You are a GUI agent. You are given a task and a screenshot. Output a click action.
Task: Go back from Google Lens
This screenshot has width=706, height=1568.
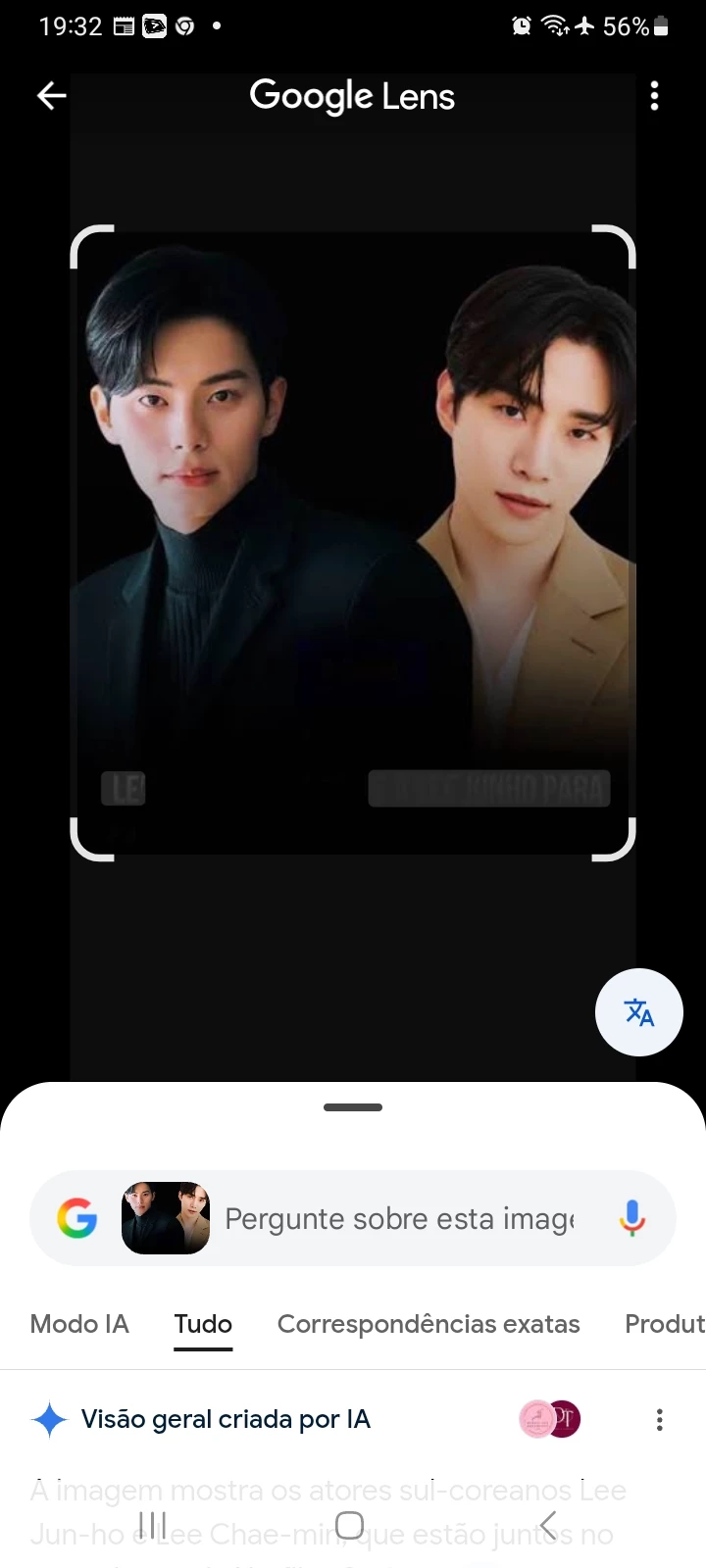click(x=51, y=95)
